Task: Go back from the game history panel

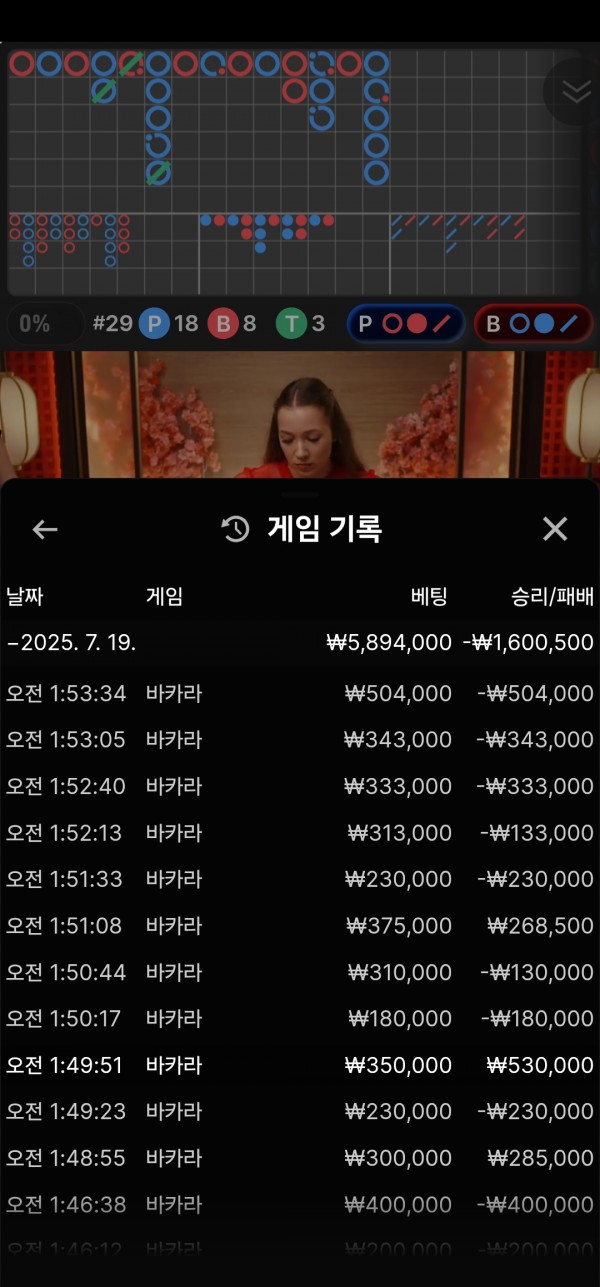Action: [45, 529]
